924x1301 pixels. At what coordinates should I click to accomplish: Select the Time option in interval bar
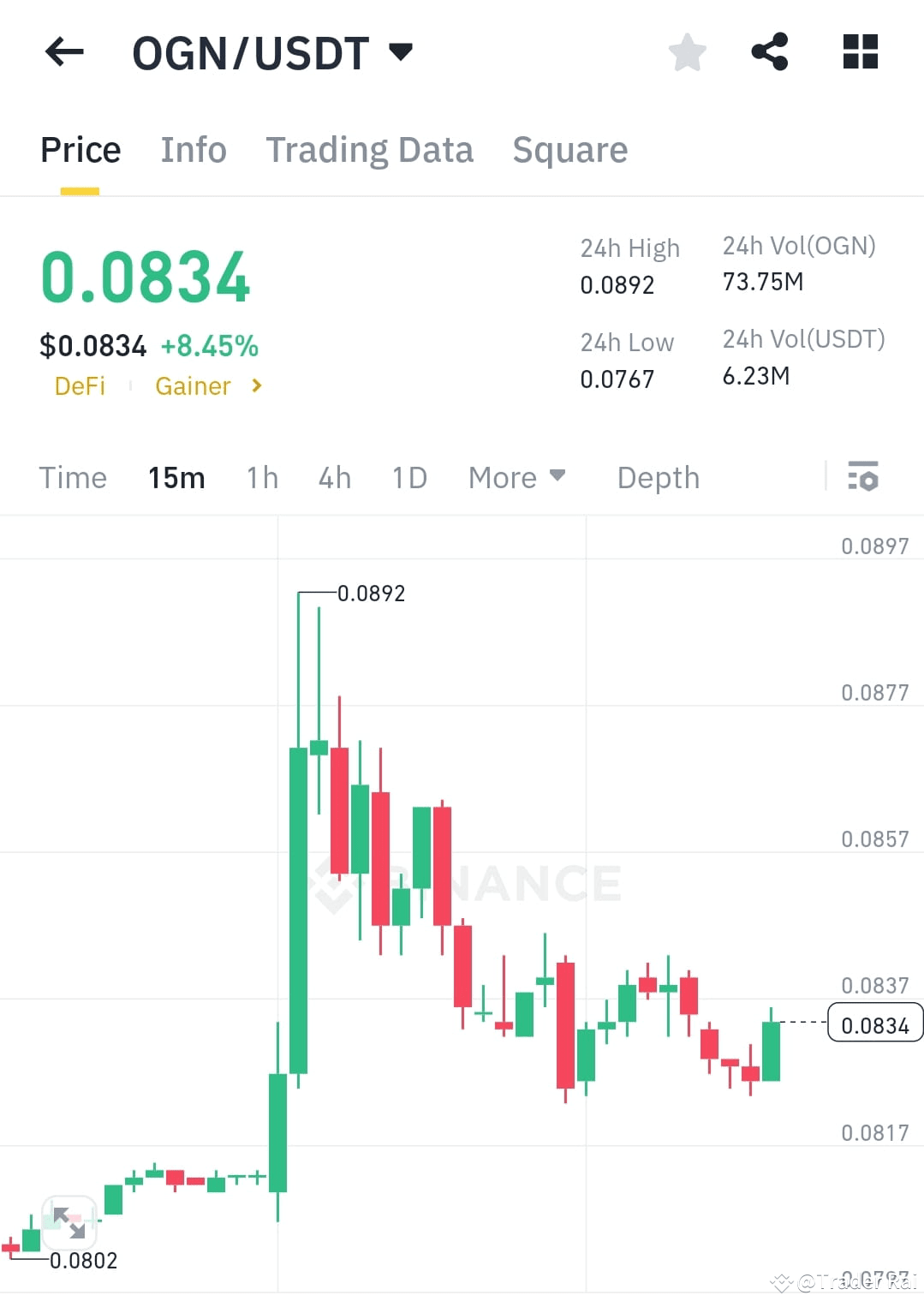73,477
